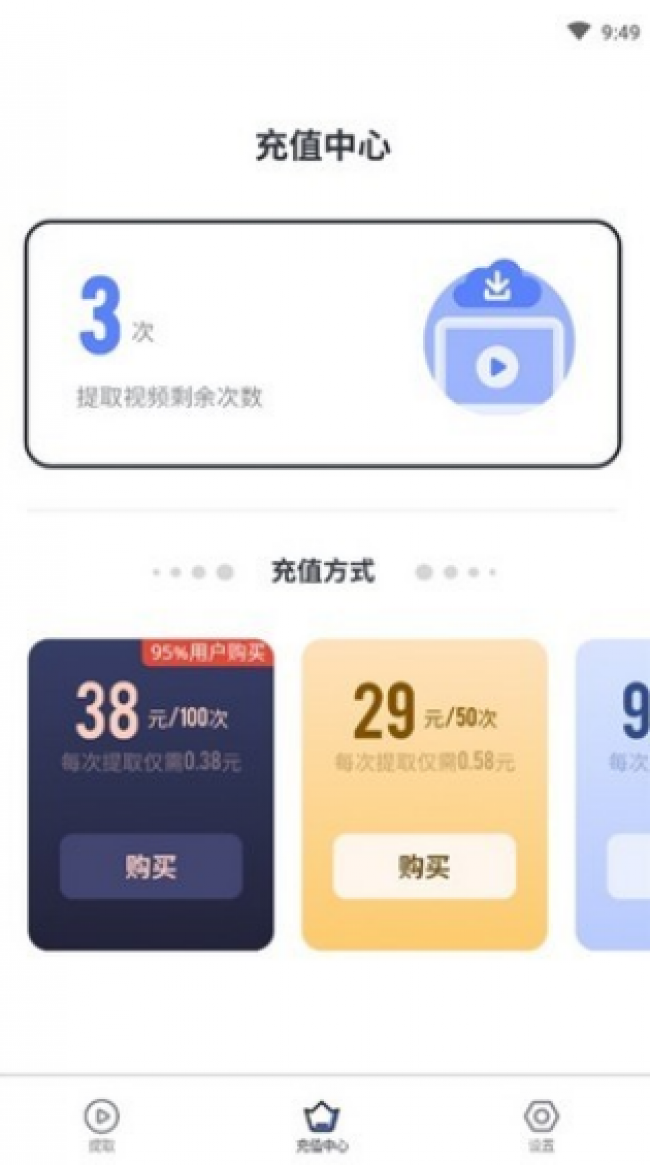Buy the 38 yuan 100-times package

151,866
